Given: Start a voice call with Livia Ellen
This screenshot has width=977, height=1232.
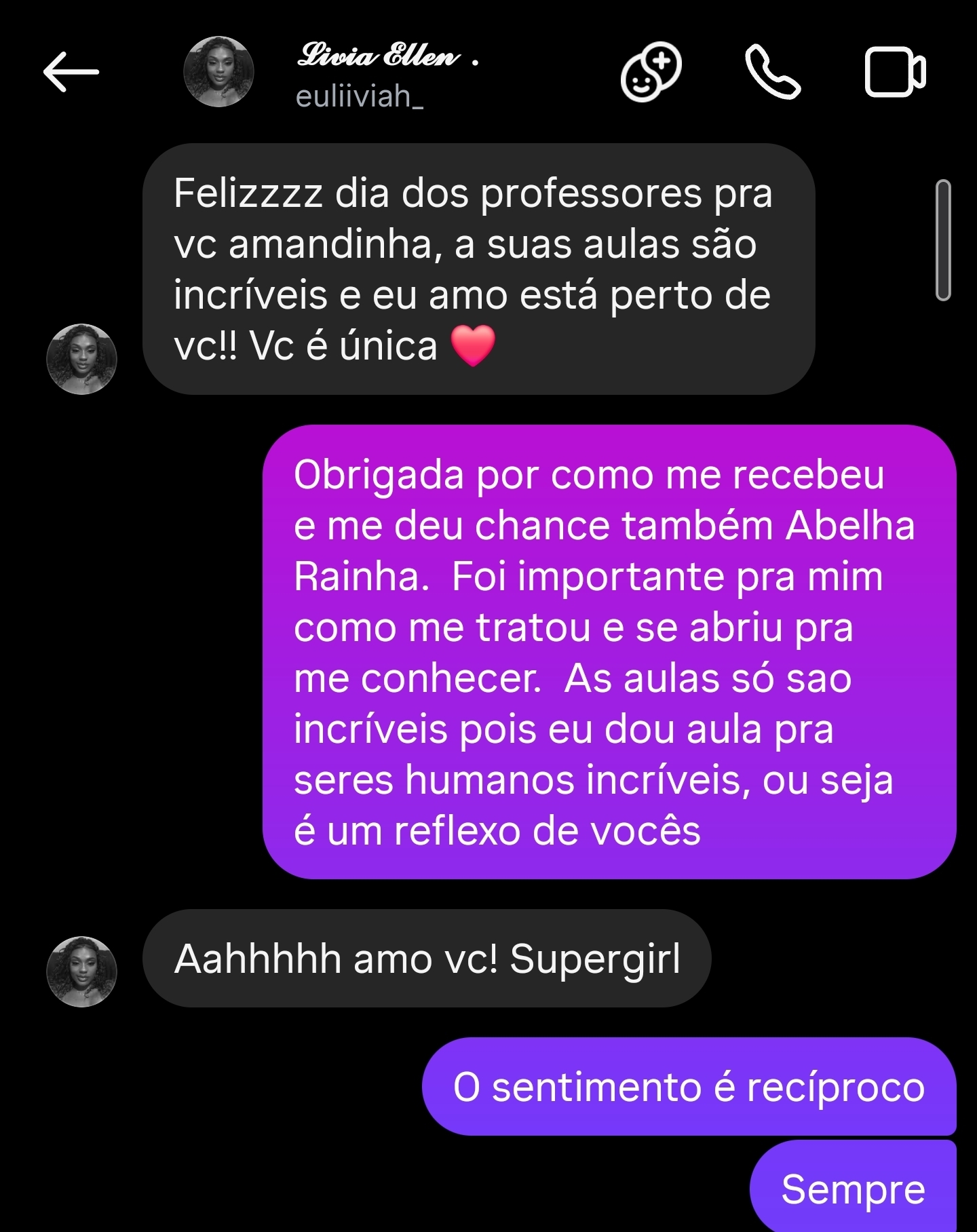Looking at the screenshot, I should 773,72.
